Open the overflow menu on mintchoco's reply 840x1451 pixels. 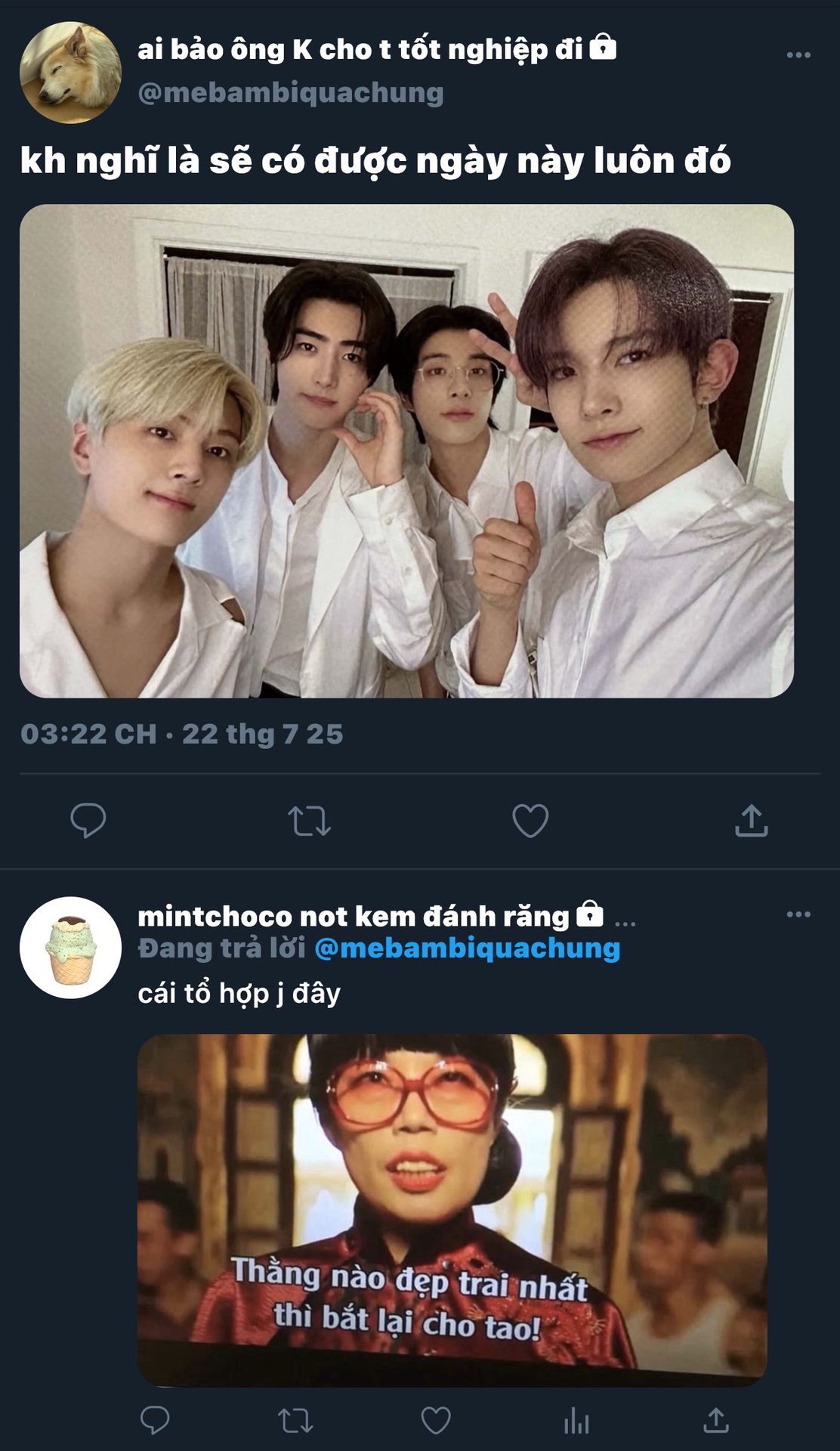coord(798,914)
